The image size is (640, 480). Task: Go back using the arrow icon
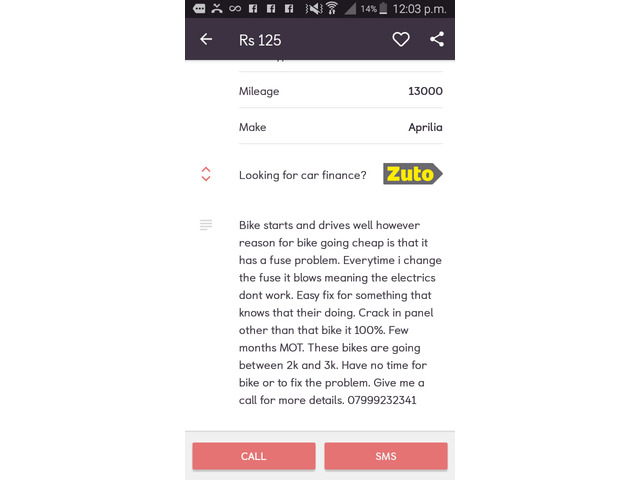pyautogui.click(x=206, y=40)
